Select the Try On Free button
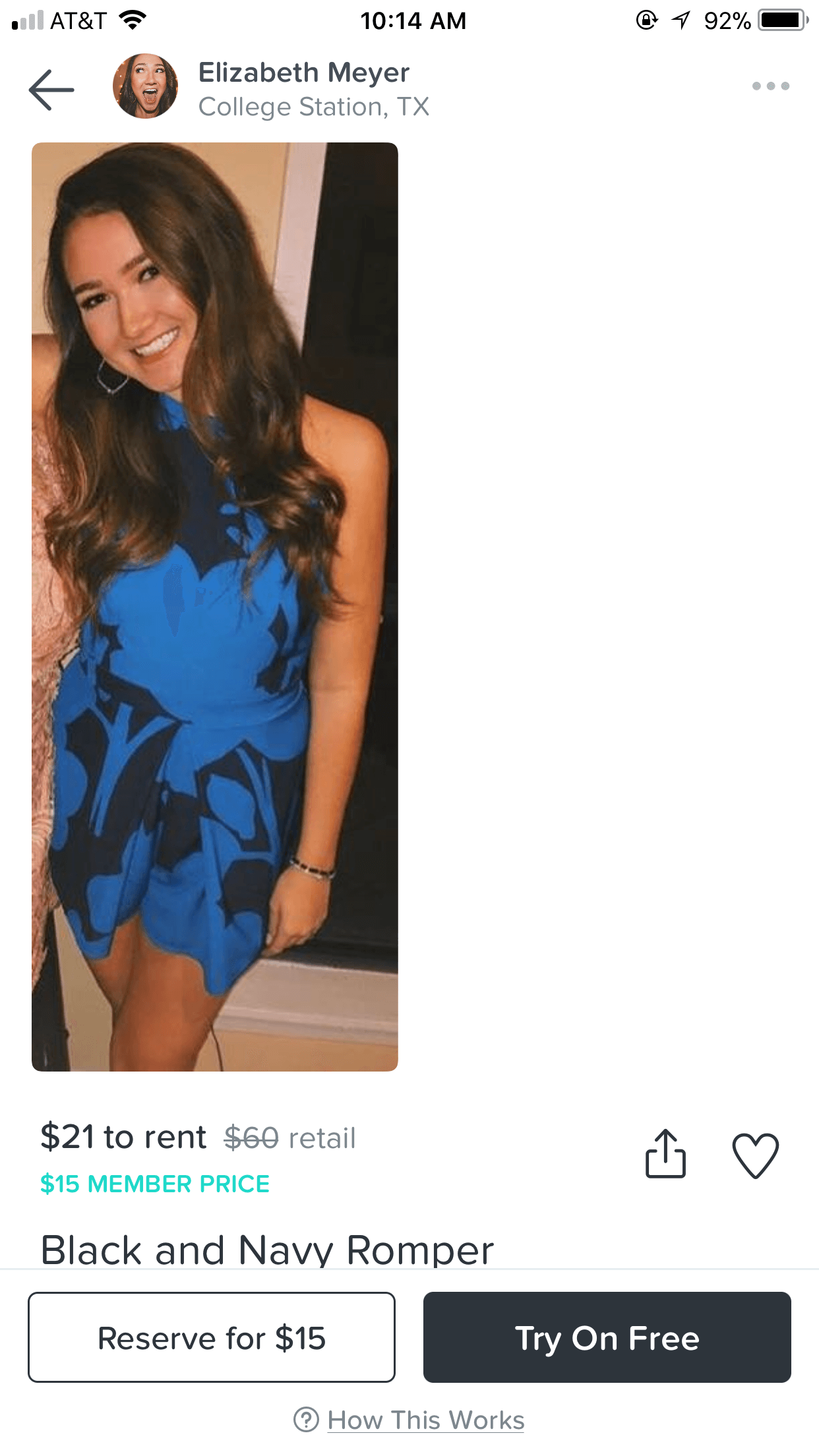819x1456 pixels. [607, 1337]
